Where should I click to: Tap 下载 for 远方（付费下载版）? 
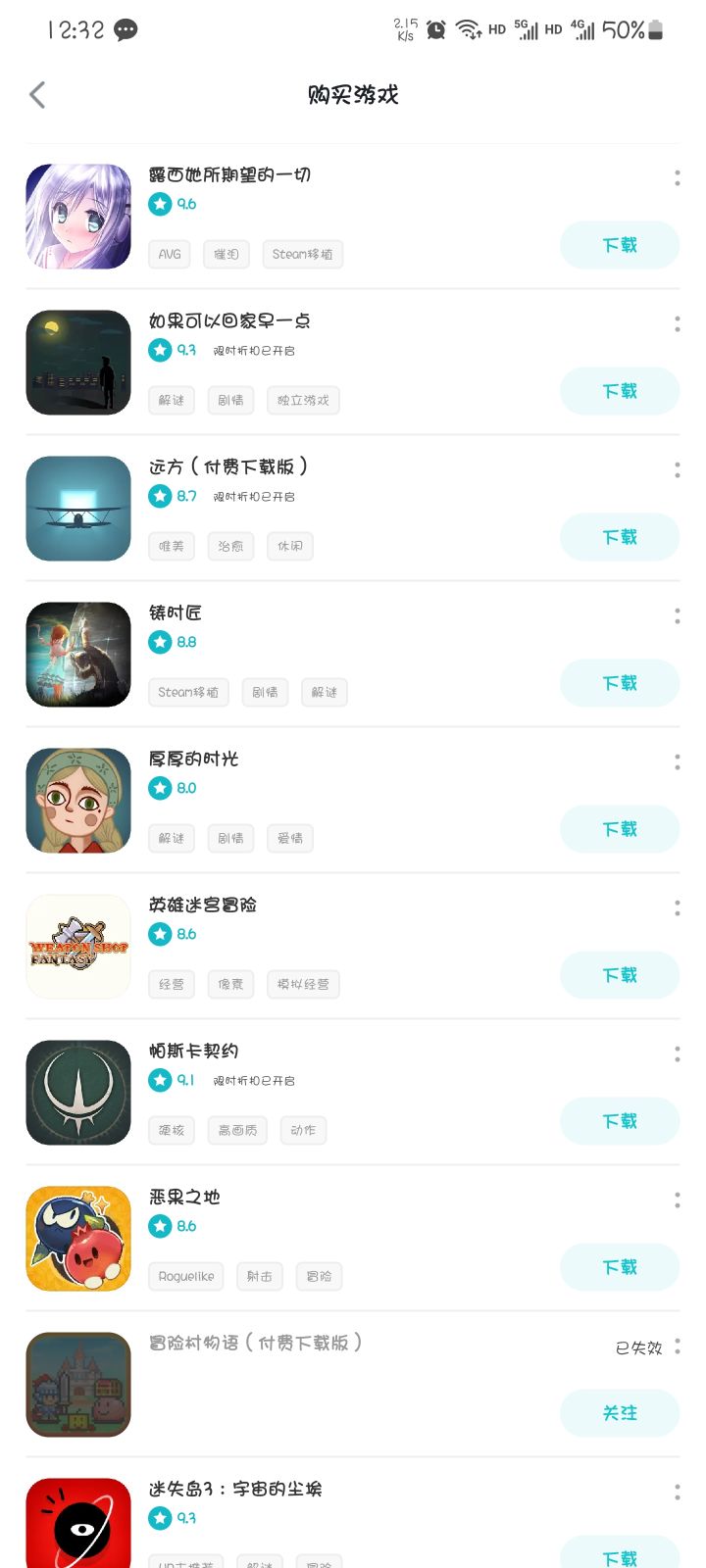tap(619, 537)
